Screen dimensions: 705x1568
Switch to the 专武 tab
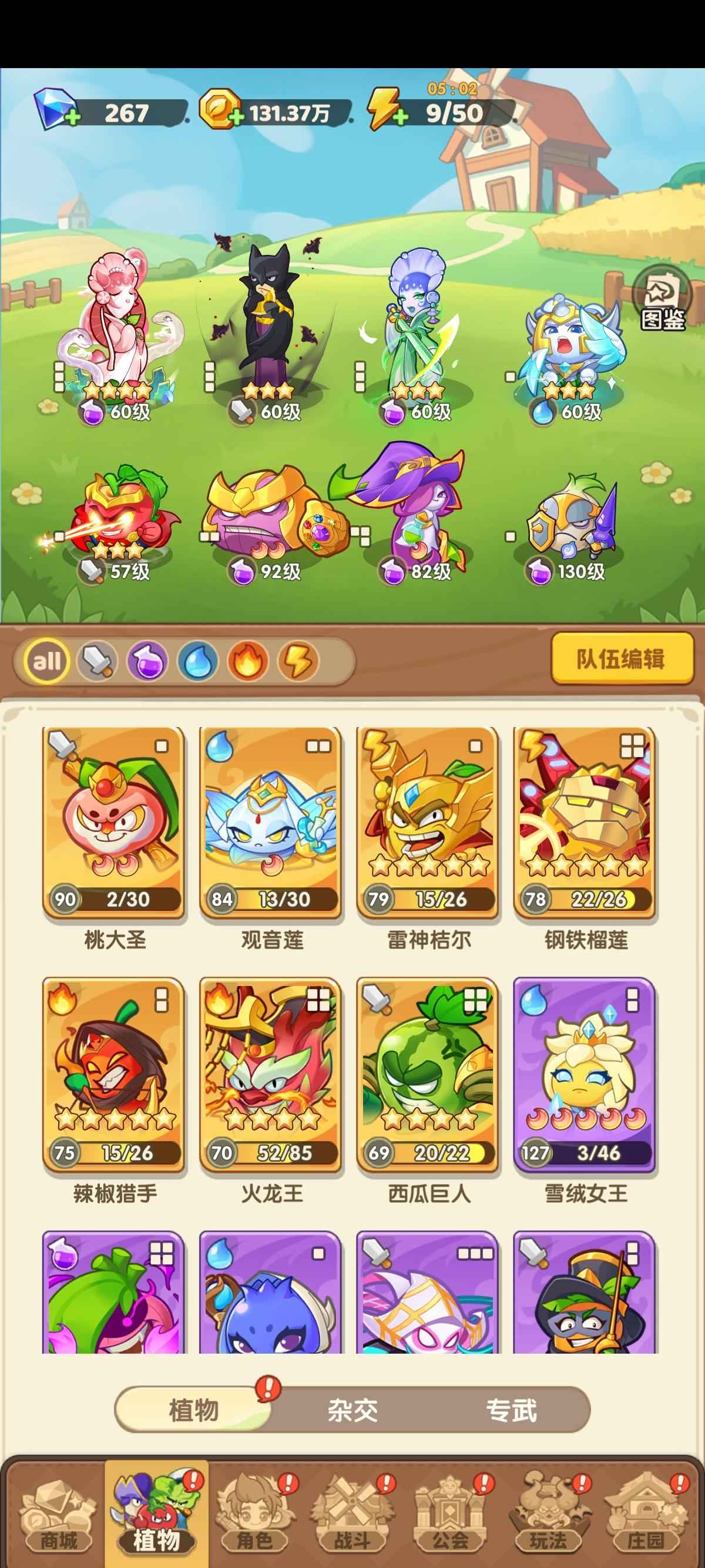511,1410
